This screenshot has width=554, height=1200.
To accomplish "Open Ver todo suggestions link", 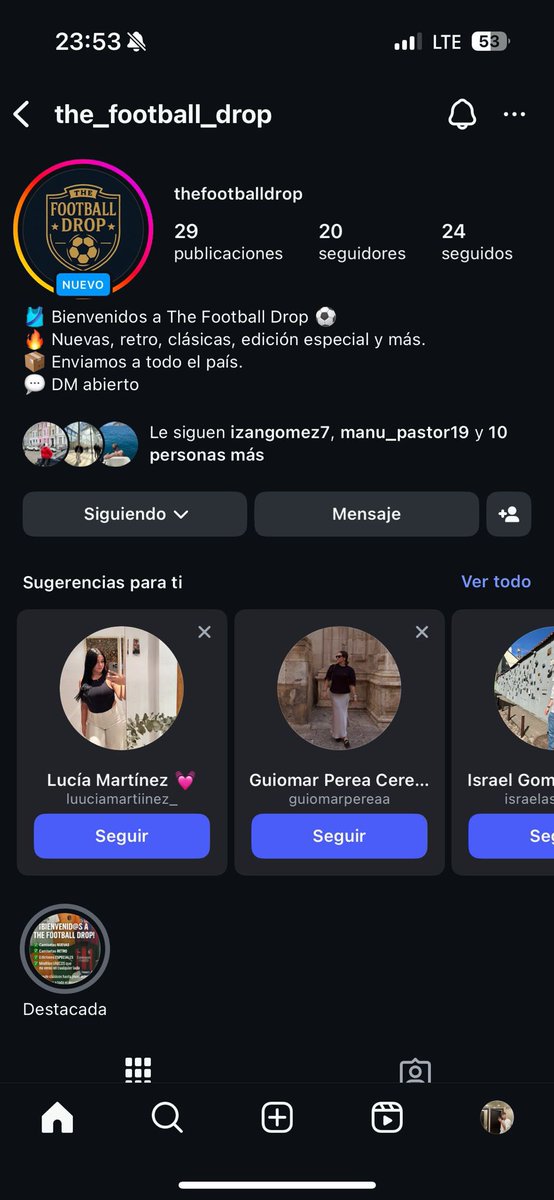I will (x=496, y=581).
